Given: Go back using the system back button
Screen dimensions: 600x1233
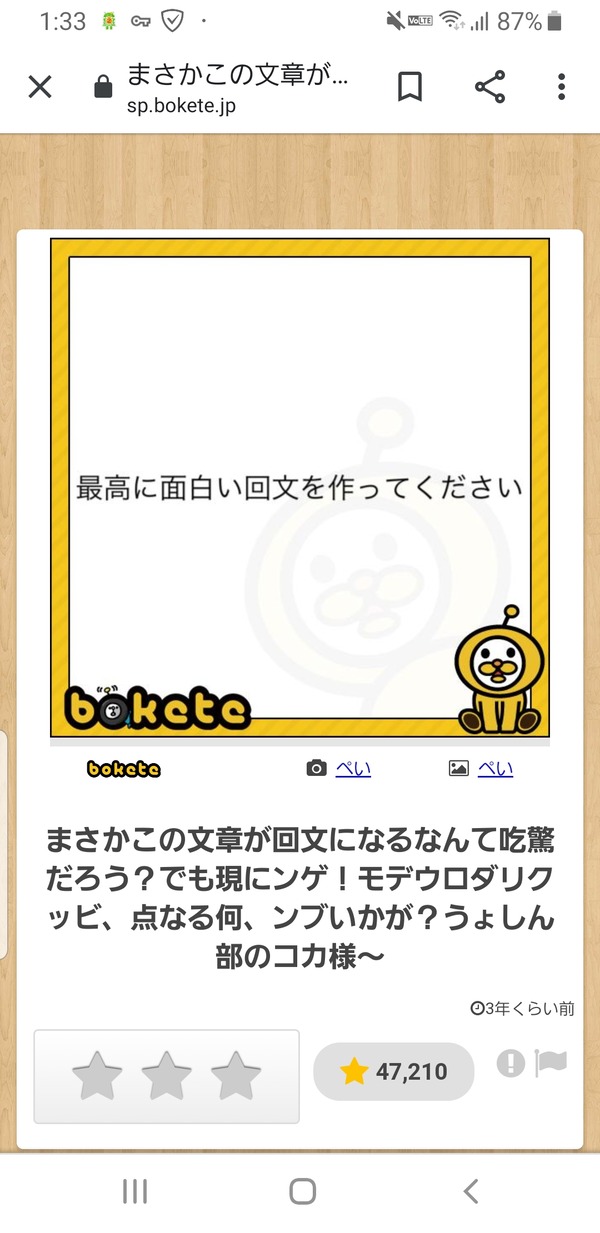Looking at the screenshot, I should click(x=471, y=1191).
